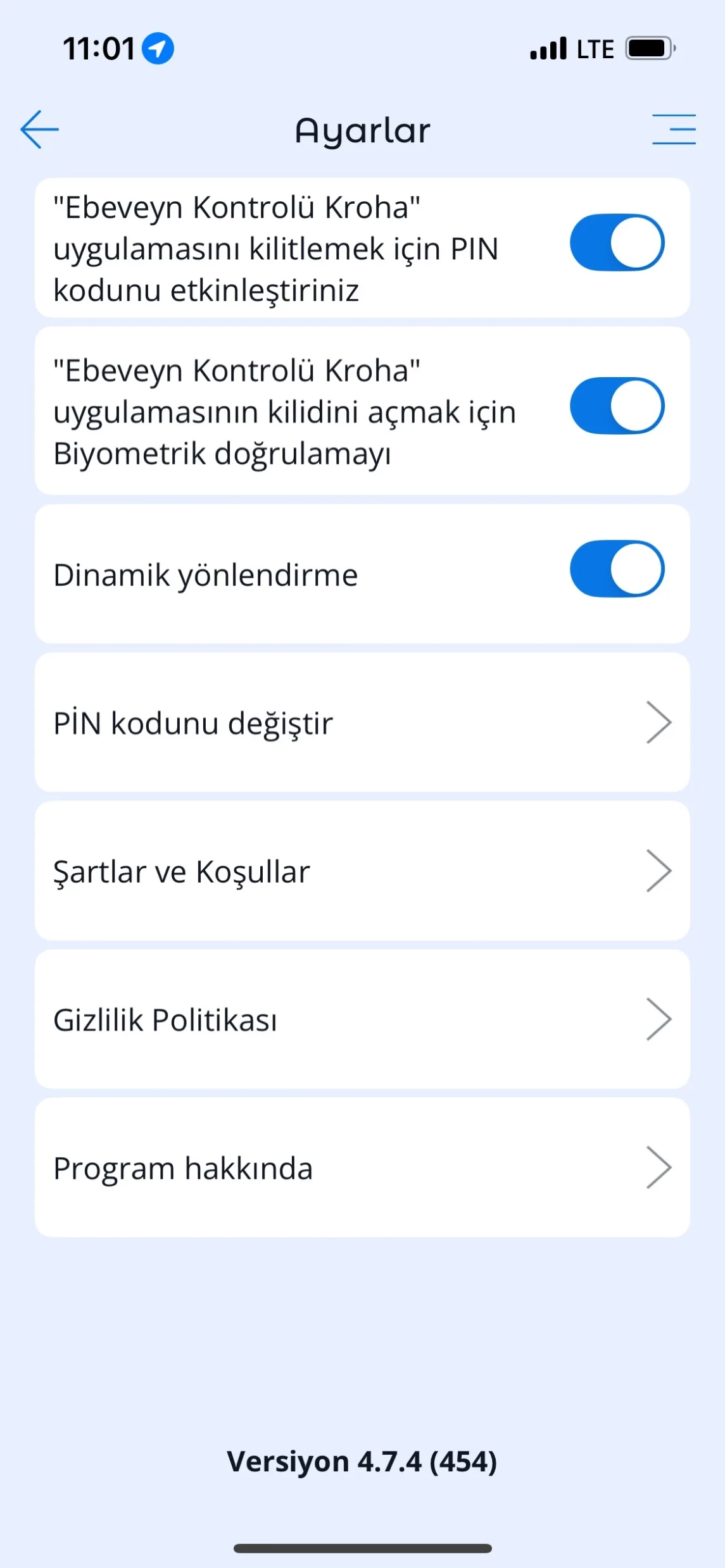Image resolution: width=725 pixels, height=1568 pixels.
Task: Turn off Biyometrik doğrulama switch
Action: (616, 406)
